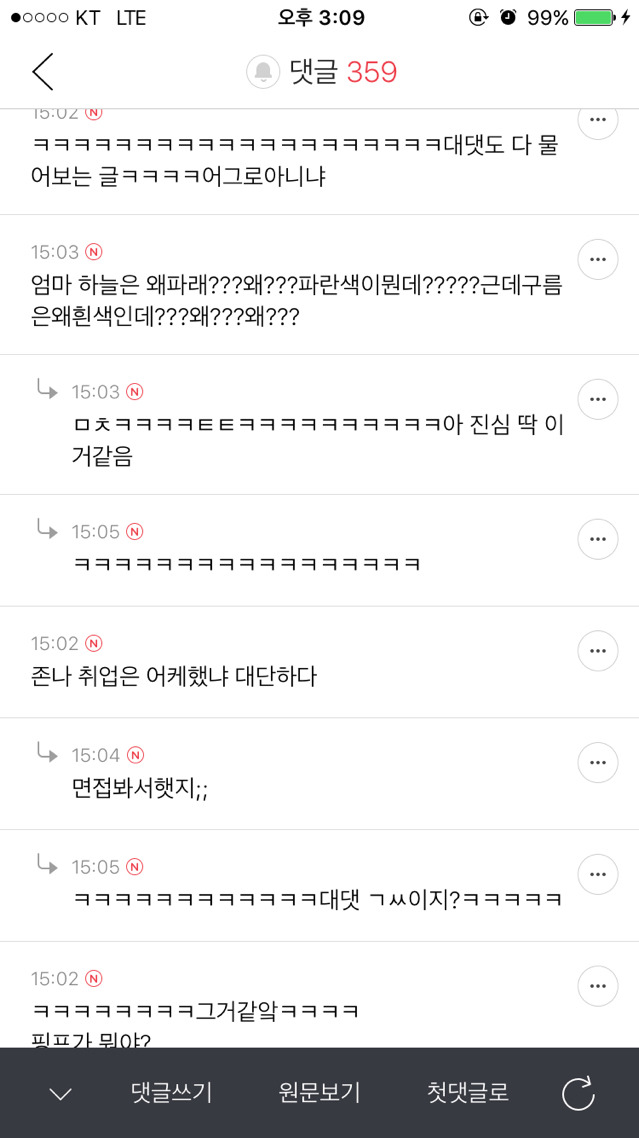This screenshot has width=639, height=1138.
Task: Jump to the first comment with 첫댓글로
Action: point(467,1093)
